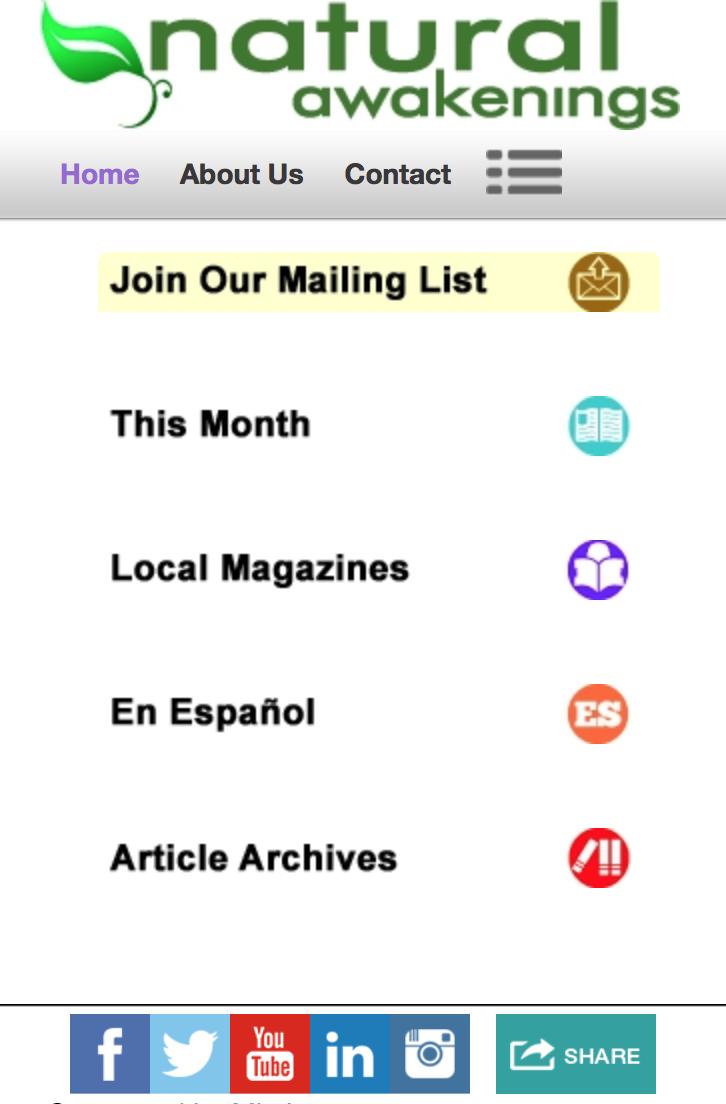726x1104 pixels.
Task: Select the This Month magazine icon
Action: tap(598, 424)
